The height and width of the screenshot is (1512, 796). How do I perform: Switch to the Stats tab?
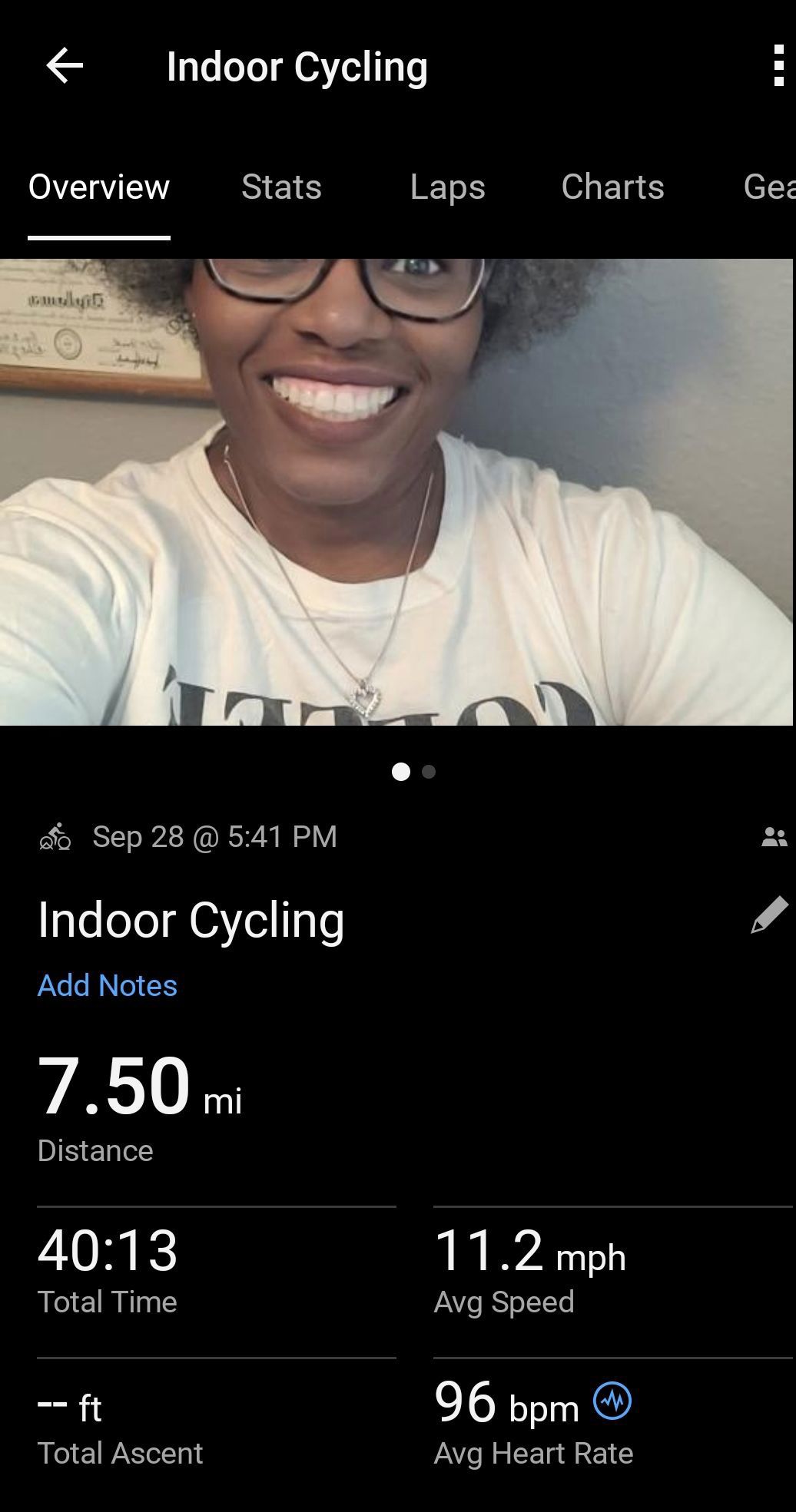coord(281,187)
